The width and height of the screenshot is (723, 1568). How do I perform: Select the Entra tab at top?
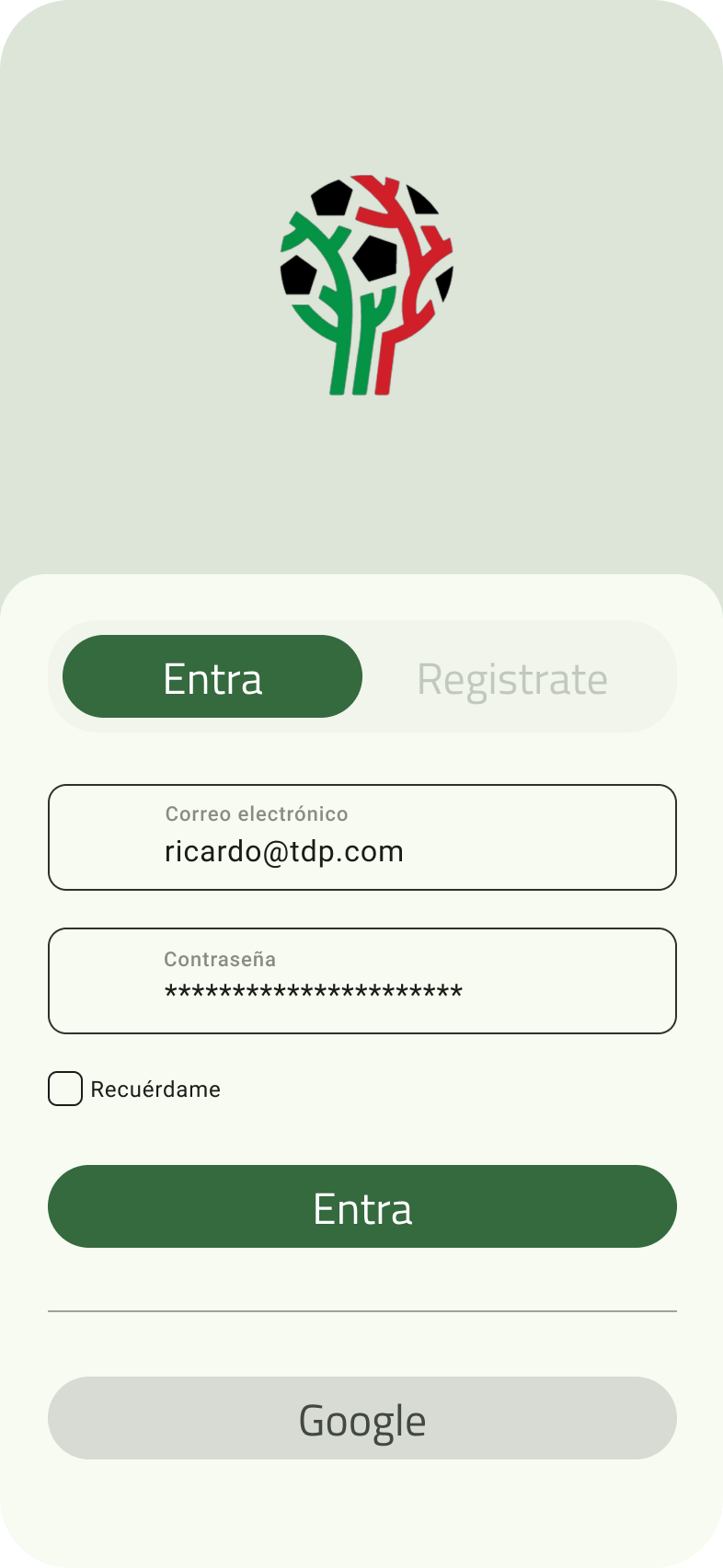(x=212, y=676)
